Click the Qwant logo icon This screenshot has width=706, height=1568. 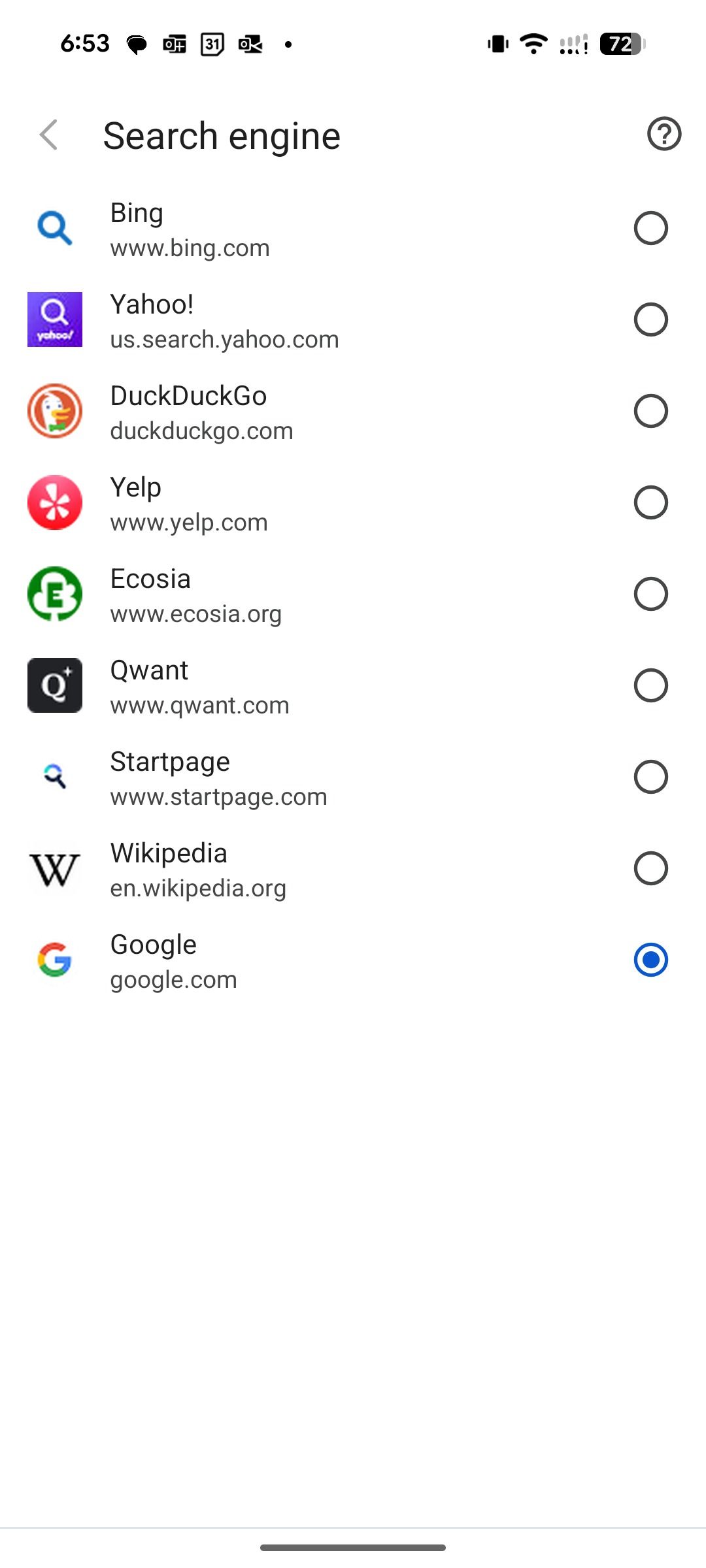pos(55,685)
